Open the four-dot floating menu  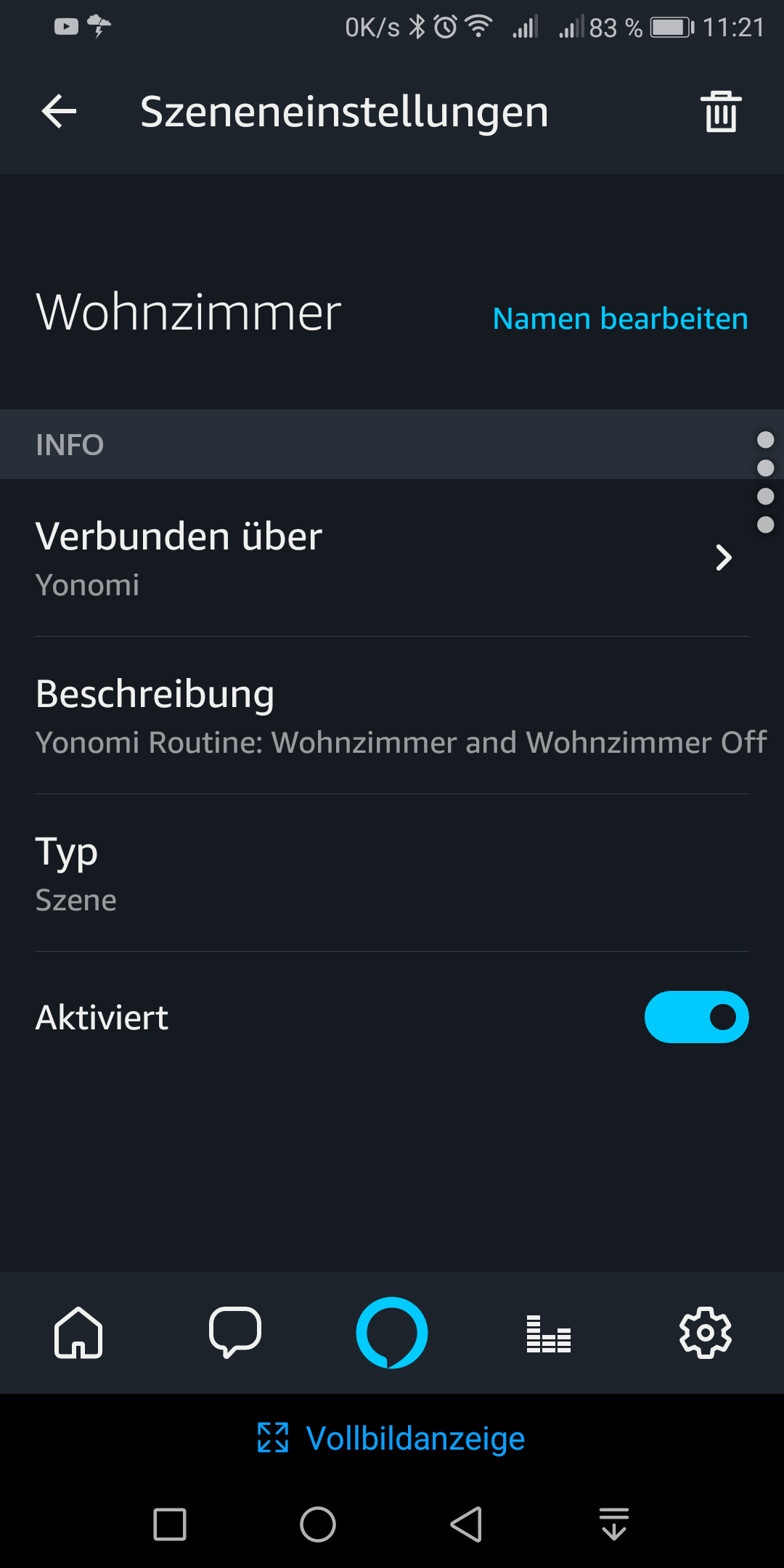coord(765,482)
